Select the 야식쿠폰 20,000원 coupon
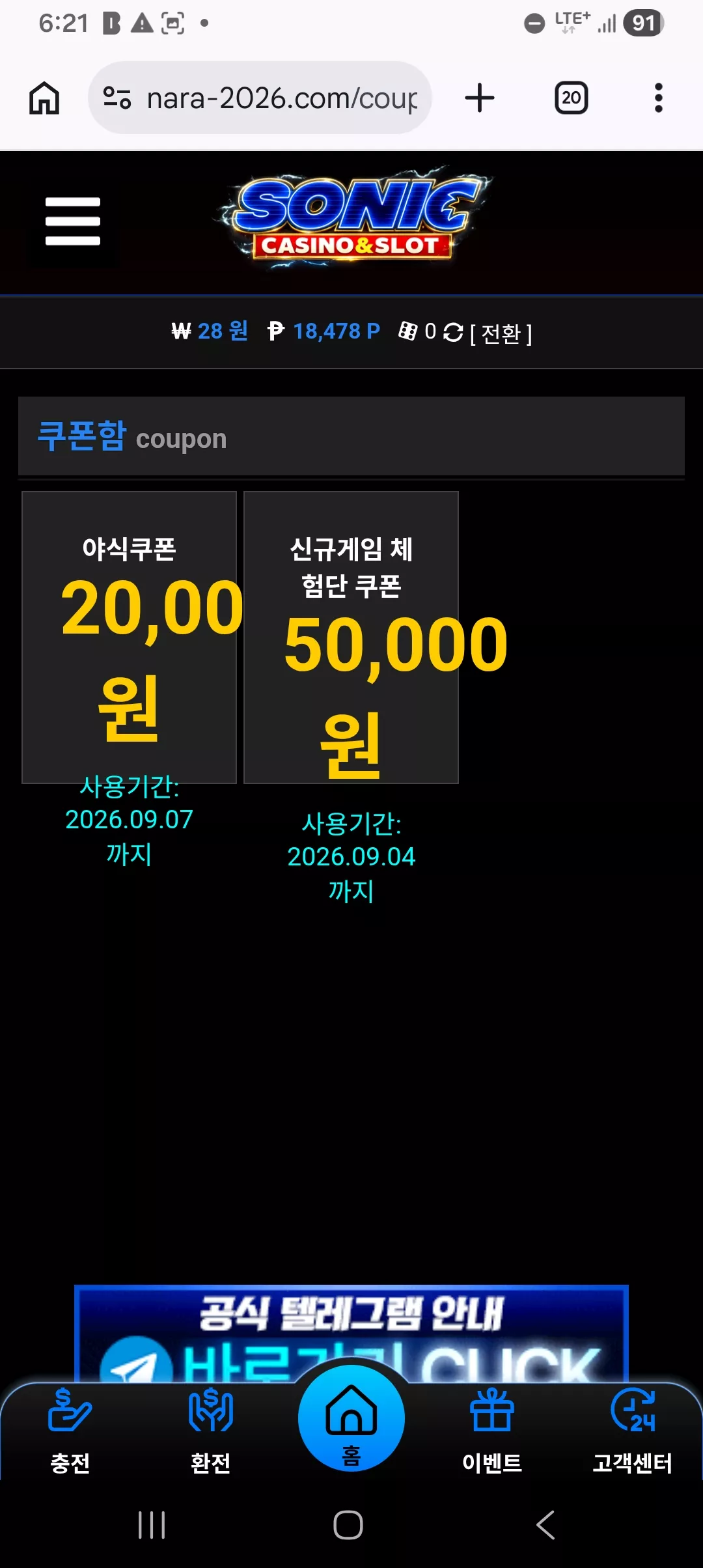703x1568 pixels. (129, 637)
